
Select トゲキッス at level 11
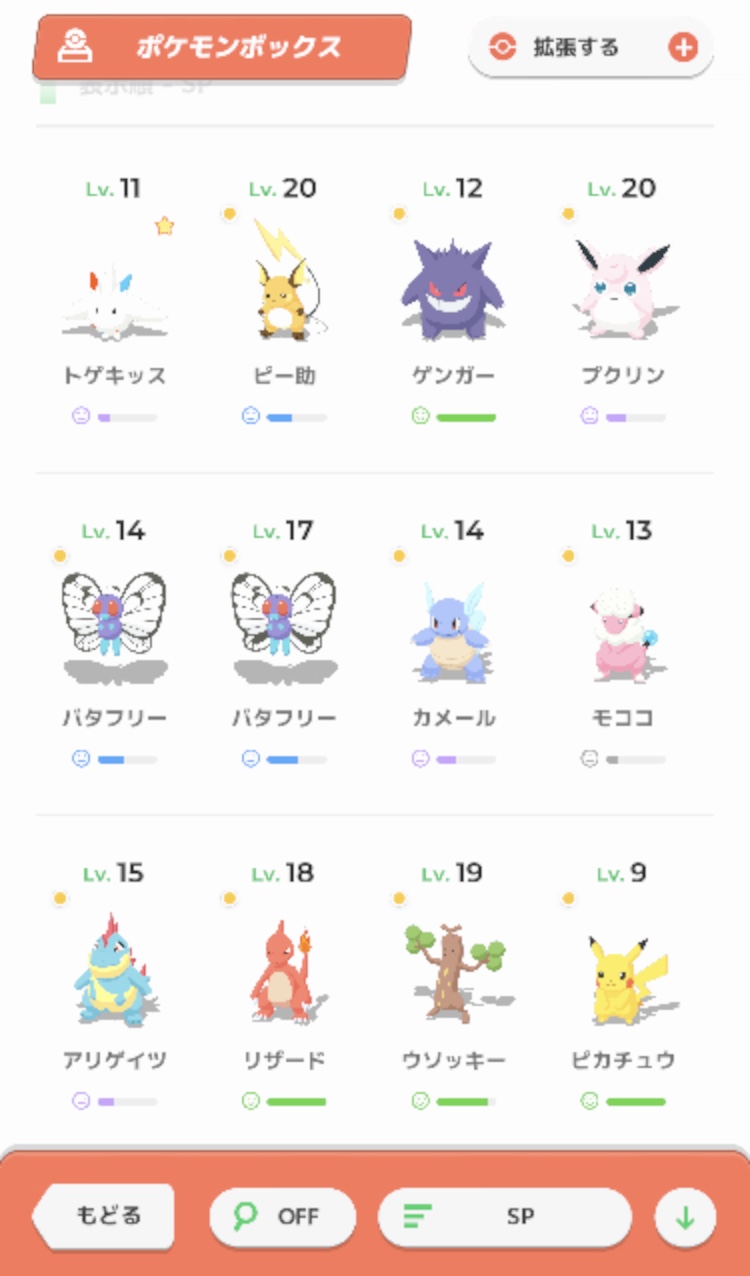coord(114,300)
